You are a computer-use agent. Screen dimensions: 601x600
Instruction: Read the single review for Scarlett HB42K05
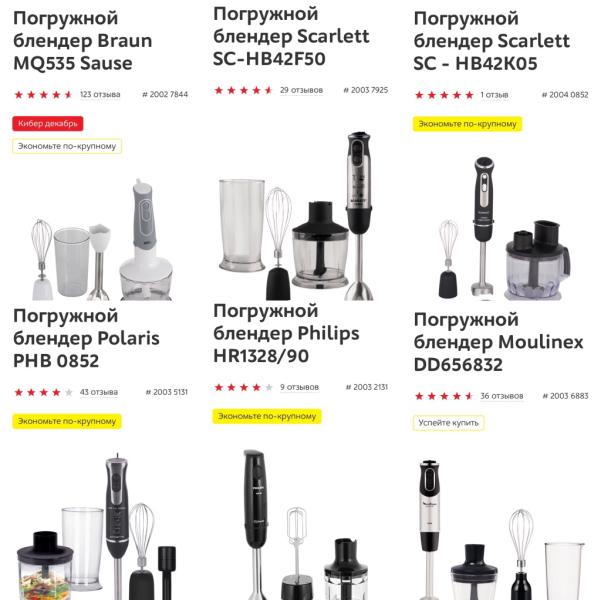(494, 95)
